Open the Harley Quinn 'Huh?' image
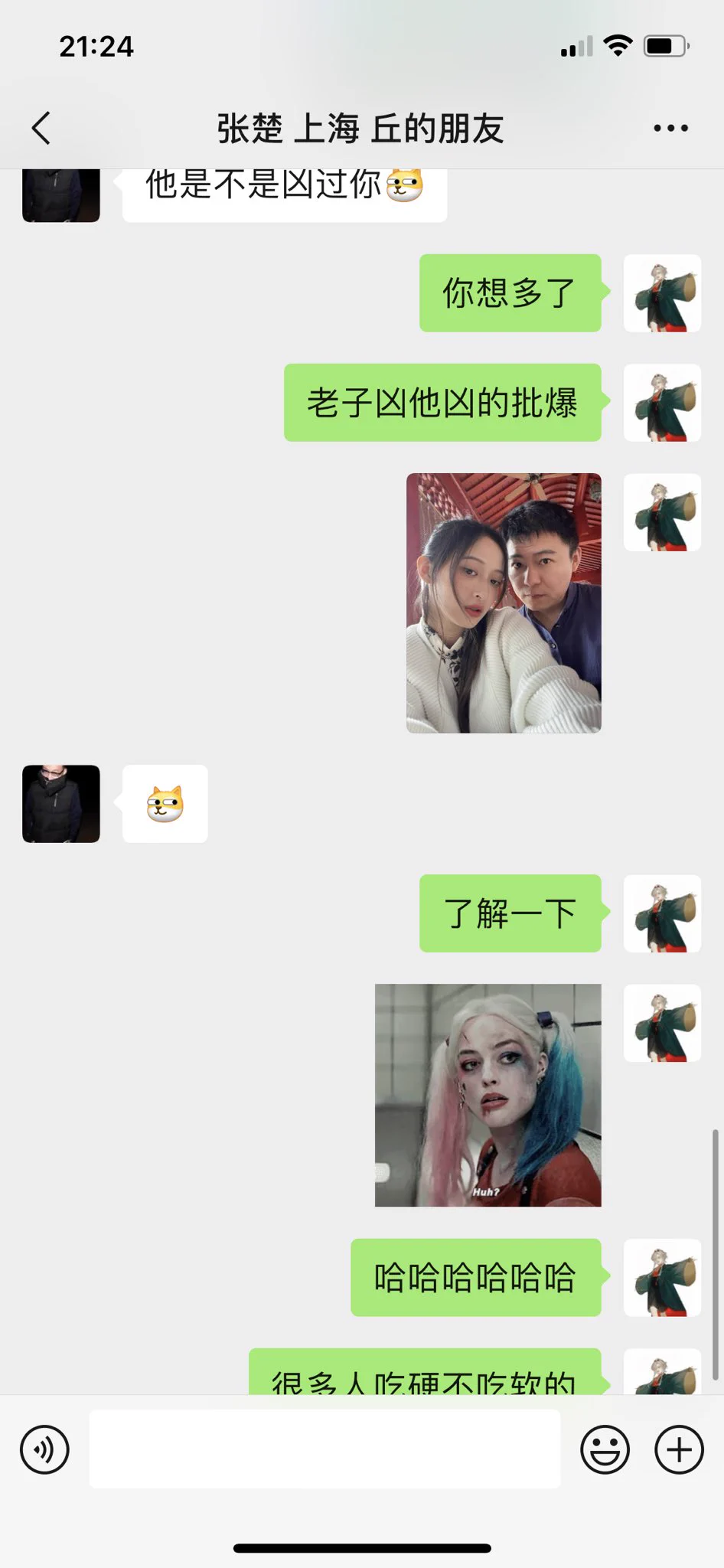 pos(488,1095)
